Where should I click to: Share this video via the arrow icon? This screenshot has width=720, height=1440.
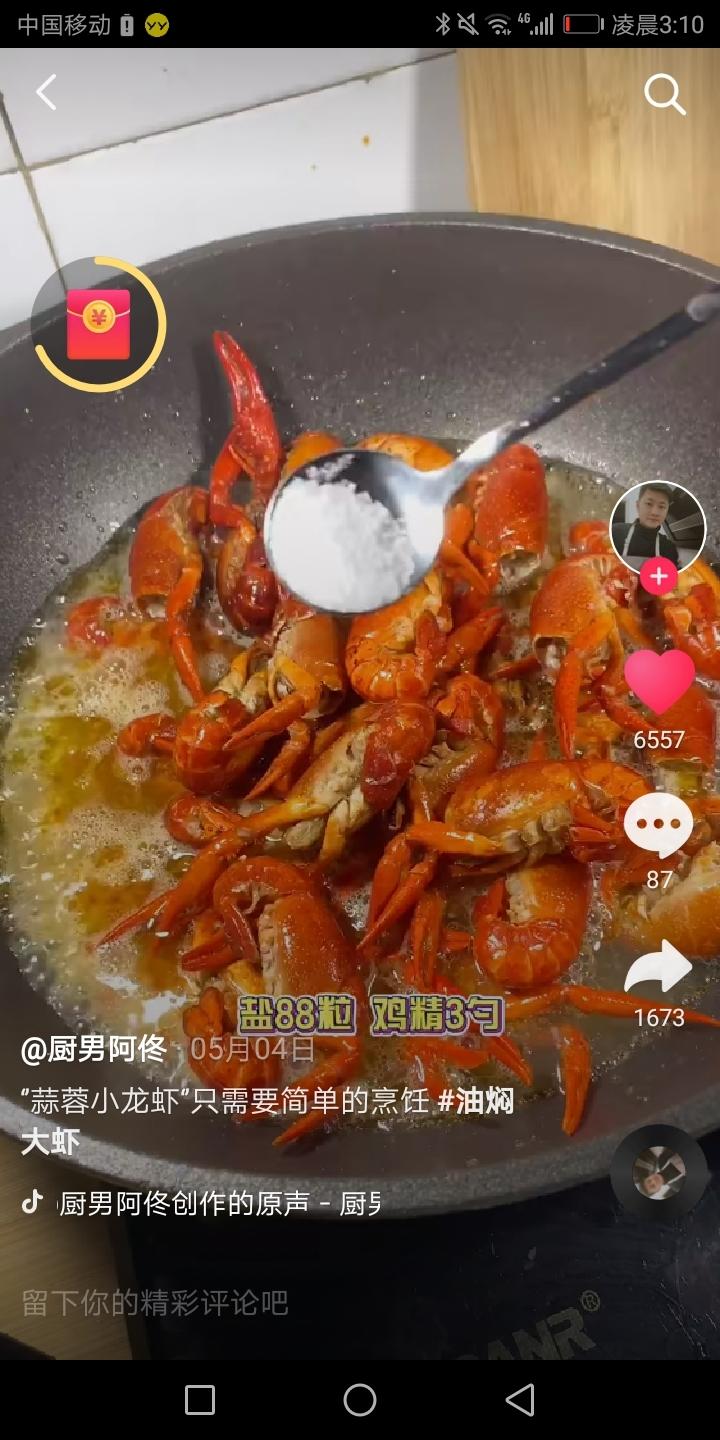click(x=658, y=968)
